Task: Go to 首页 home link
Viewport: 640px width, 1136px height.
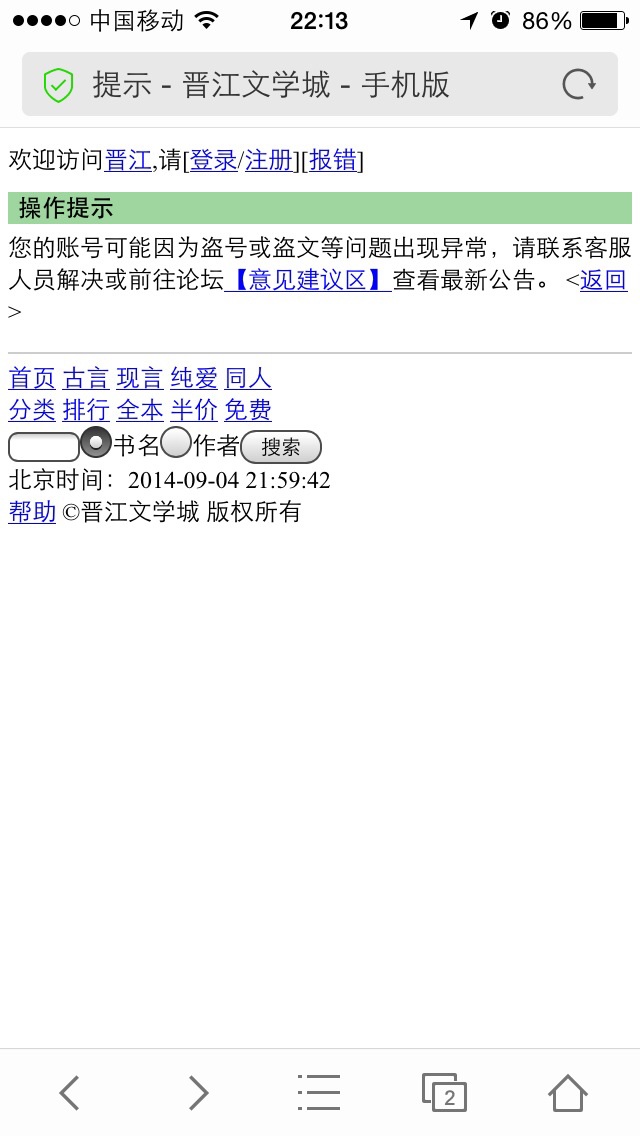Action: (32, 379)
